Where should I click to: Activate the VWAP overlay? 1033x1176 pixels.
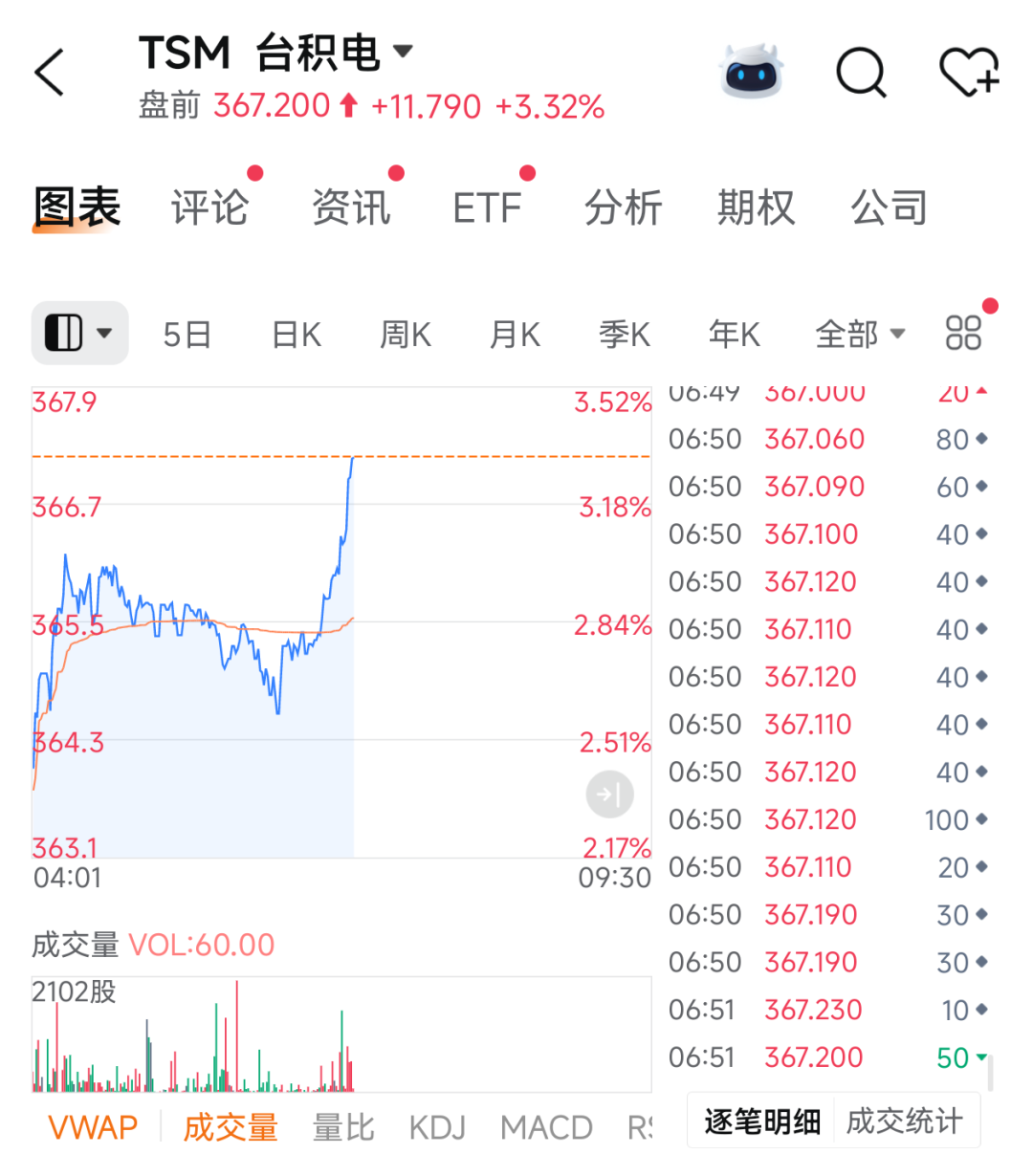91,1127
